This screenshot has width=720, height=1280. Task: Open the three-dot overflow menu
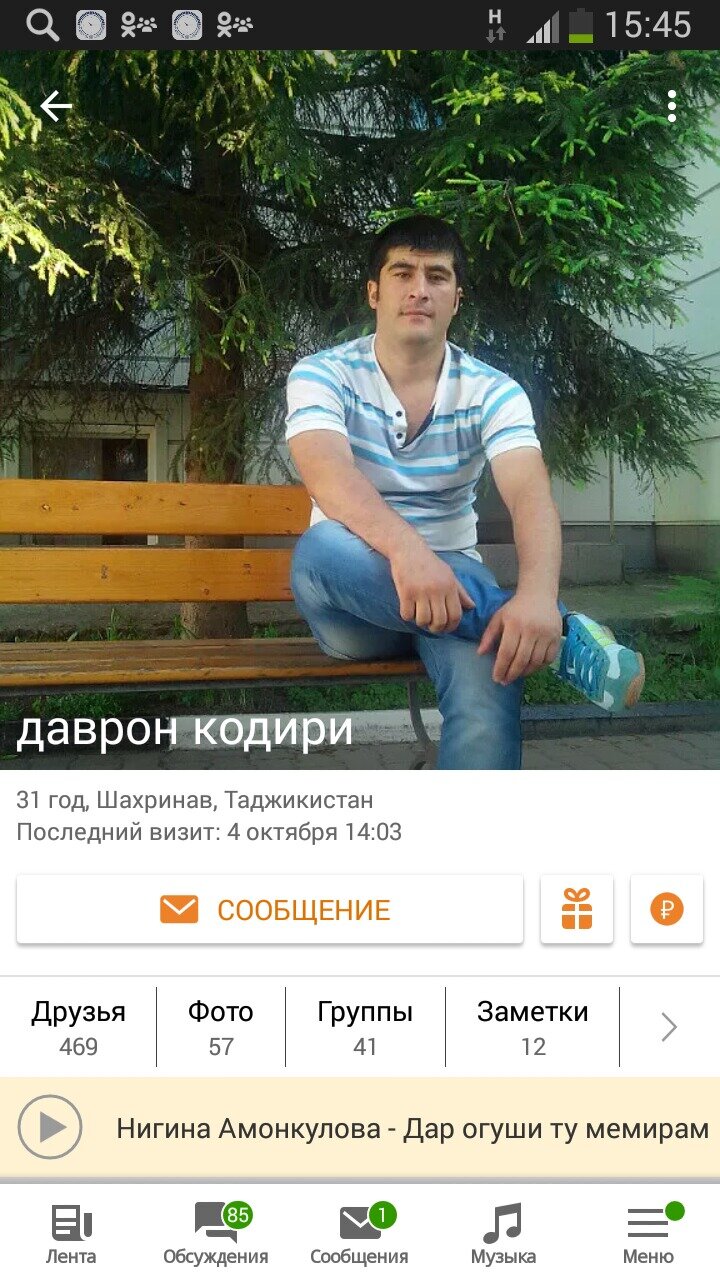672,106
